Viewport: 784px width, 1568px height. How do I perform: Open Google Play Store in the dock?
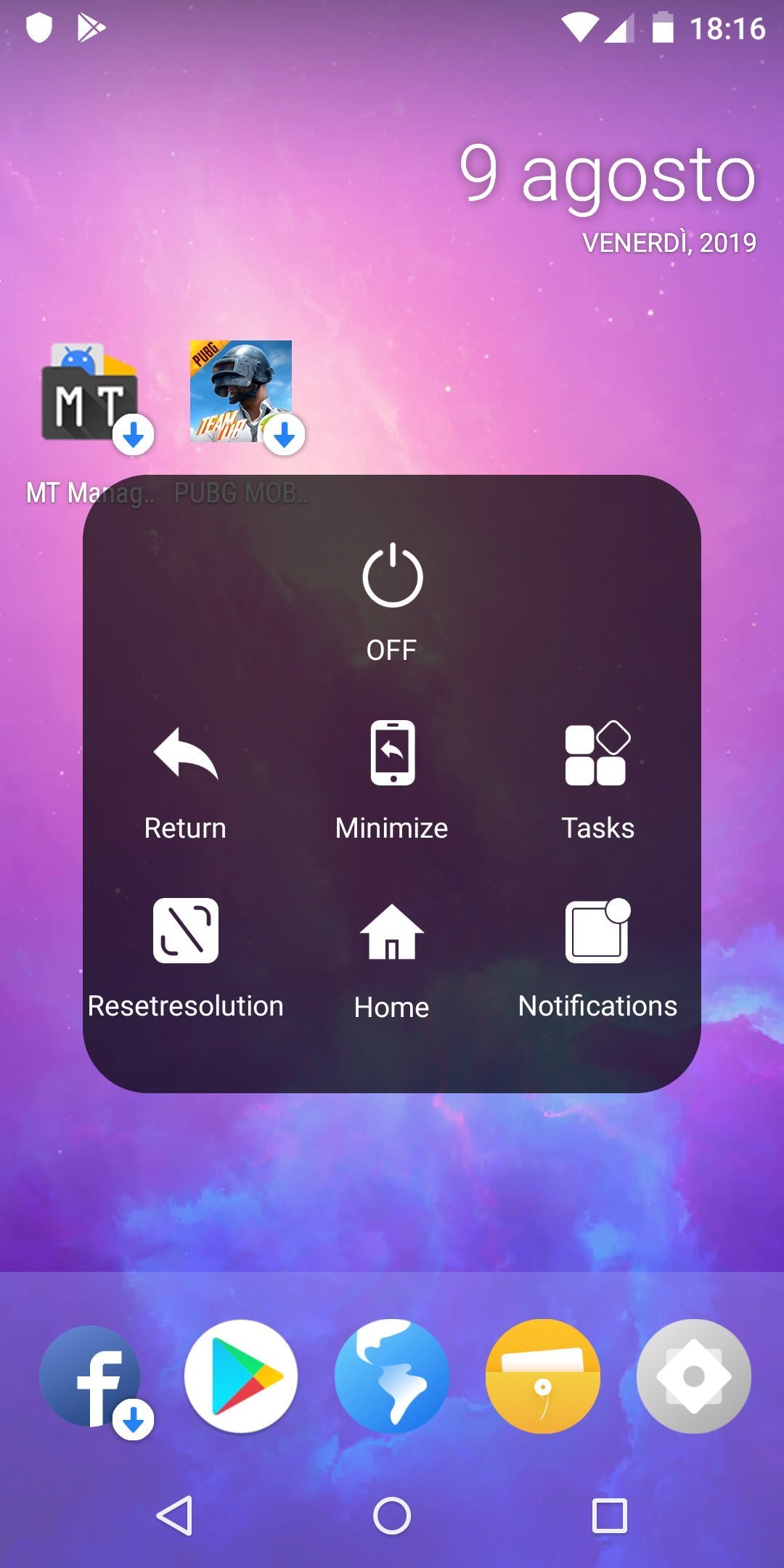click(x=241, y=1376)
